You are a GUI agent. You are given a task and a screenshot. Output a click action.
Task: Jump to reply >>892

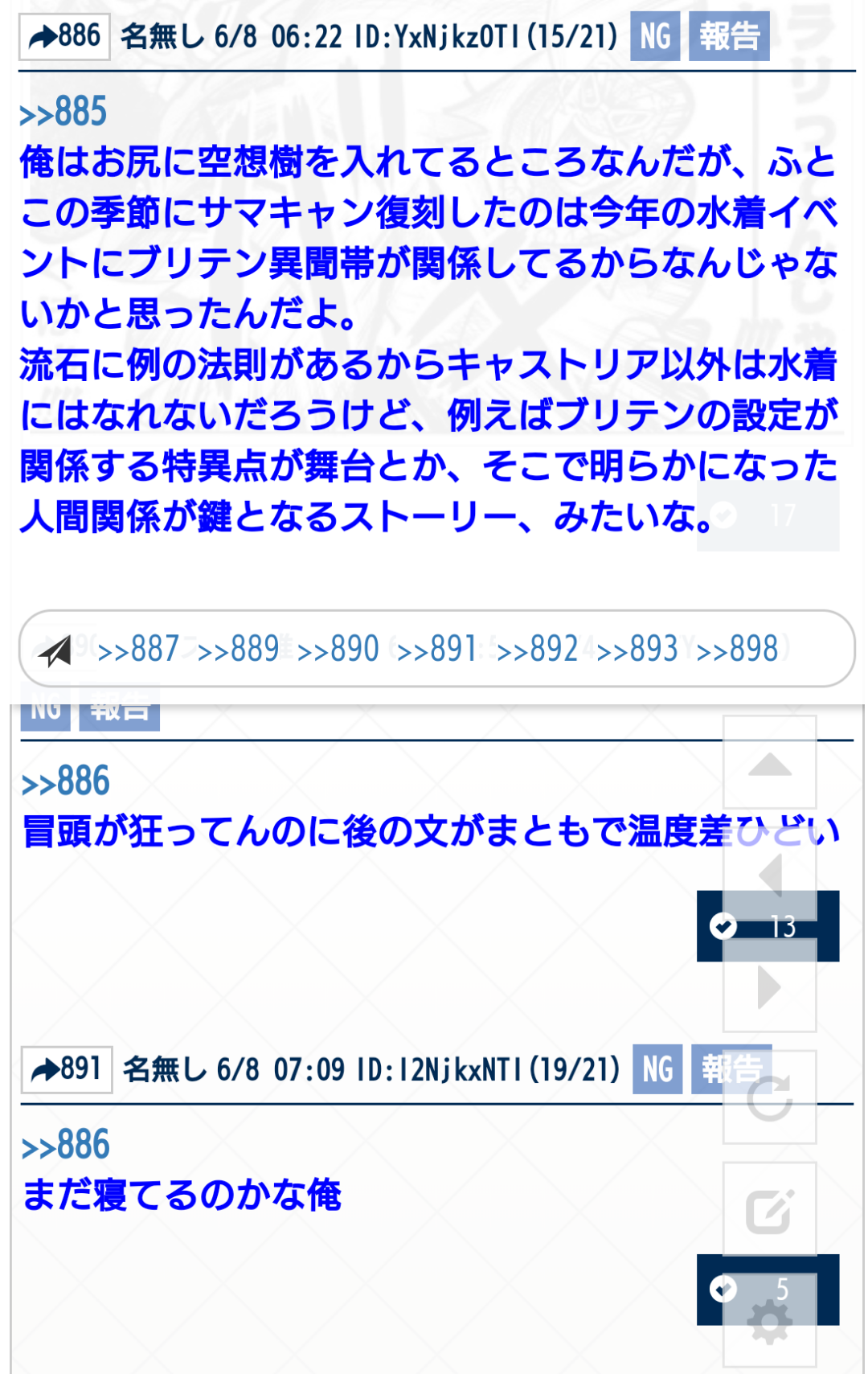point(537,649)
